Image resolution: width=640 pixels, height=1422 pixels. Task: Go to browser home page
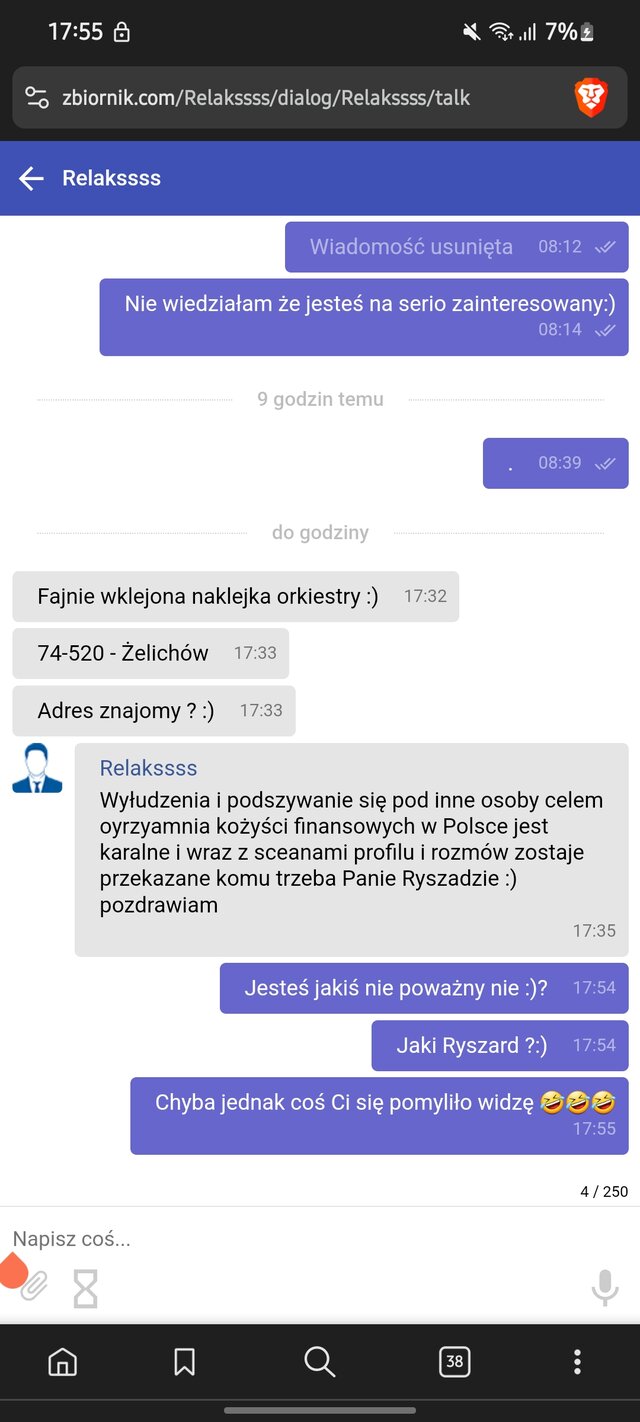(x=62, y=1361)
